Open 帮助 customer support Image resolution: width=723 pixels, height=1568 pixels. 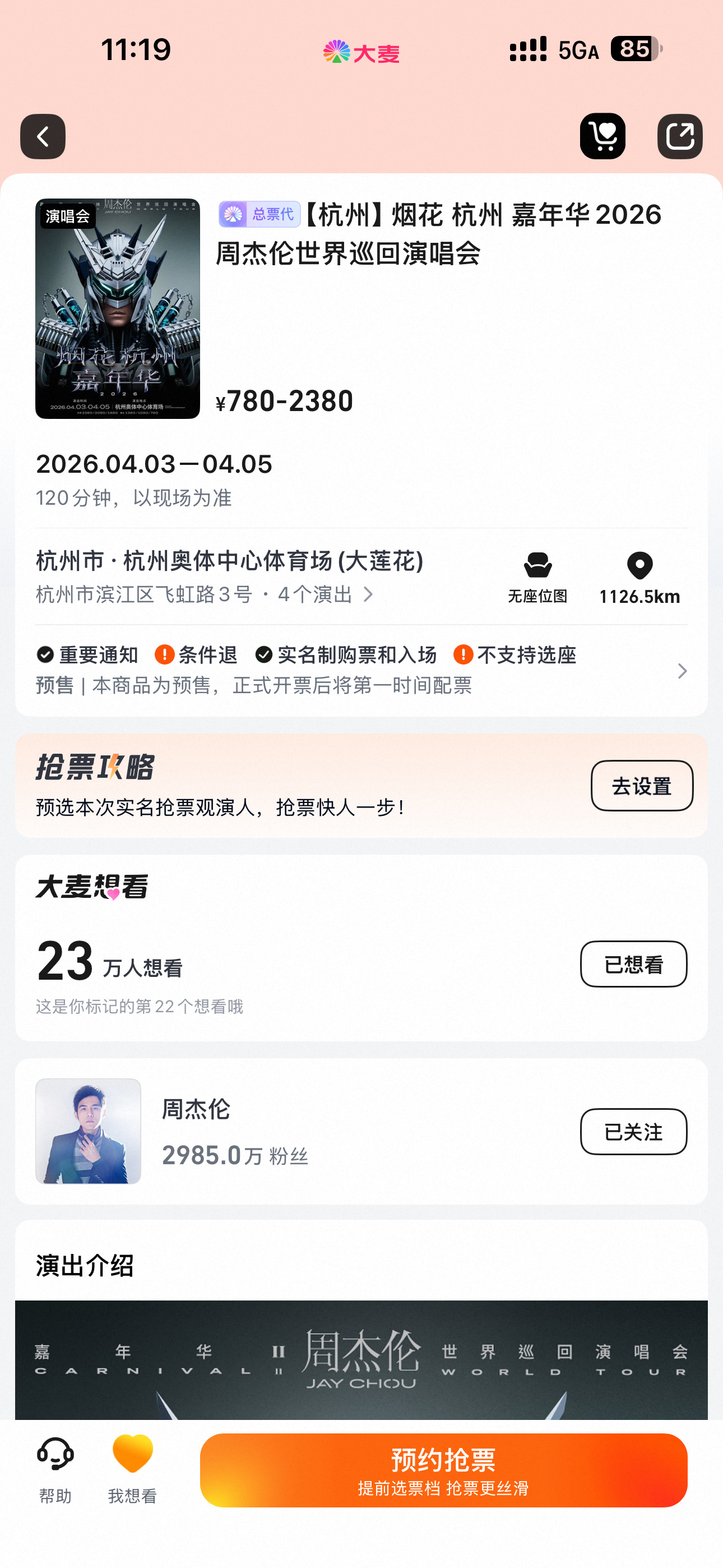pos(55,1469)
